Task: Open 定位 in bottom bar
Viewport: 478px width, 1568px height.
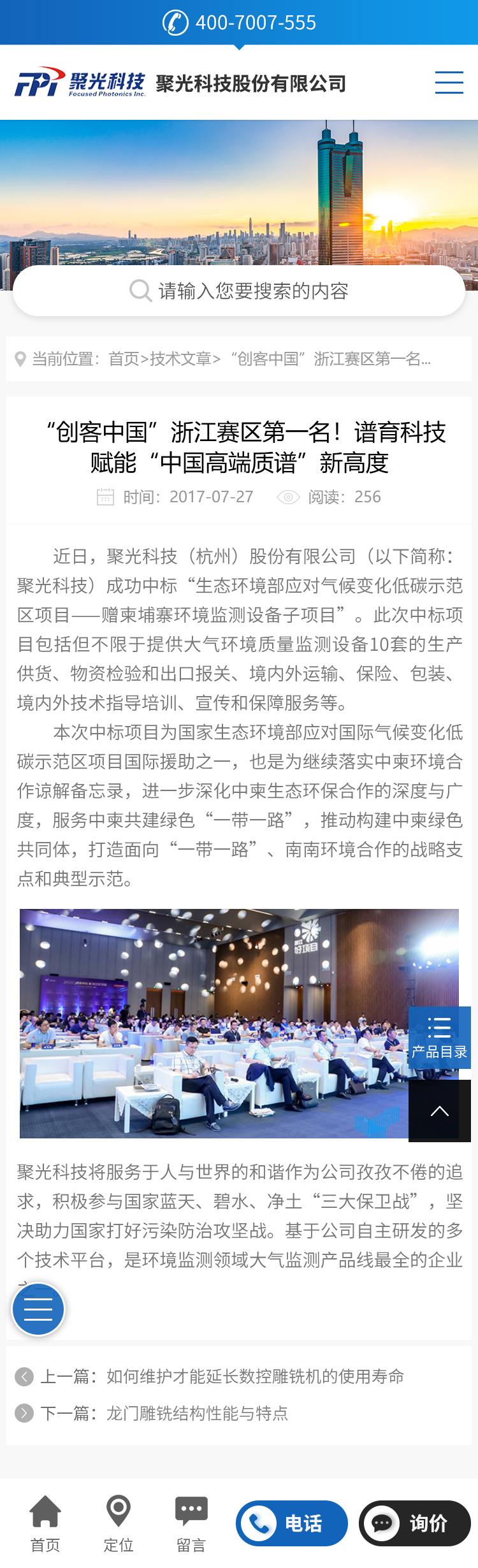Action: pyautogui.click(x=119, y=1523)
